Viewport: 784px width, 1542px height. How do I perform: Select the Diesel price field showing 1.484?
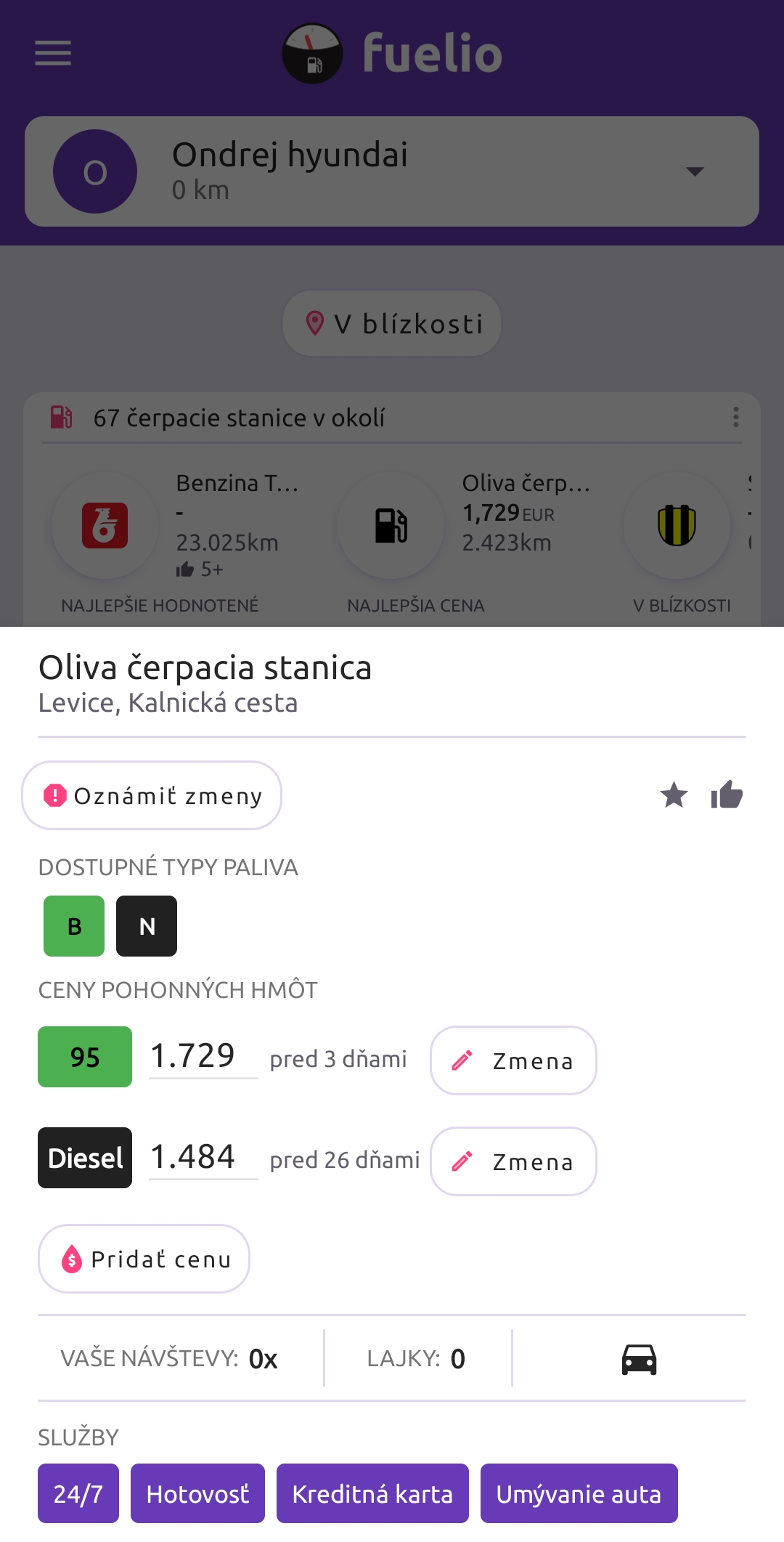pos(203,1158)
